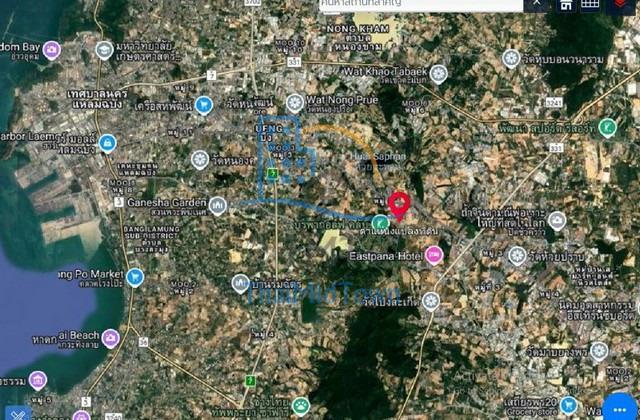Open the map layers icon
The height and width of the screenshot is (420, 640).
pos(619,4)
